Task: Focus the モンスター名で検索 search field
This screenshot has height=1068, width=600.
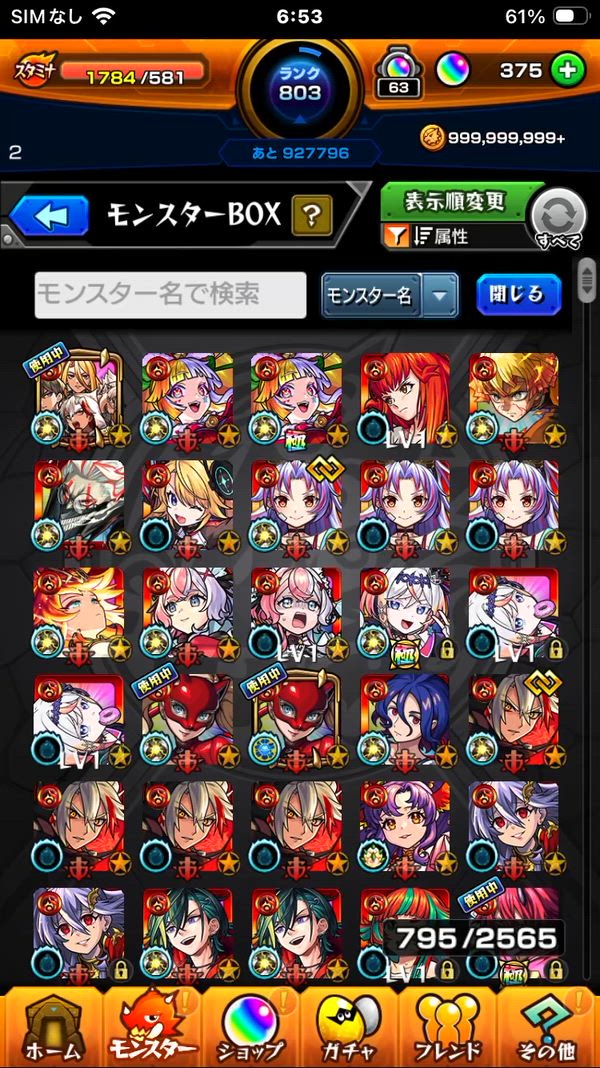Action: coord(170,294)
